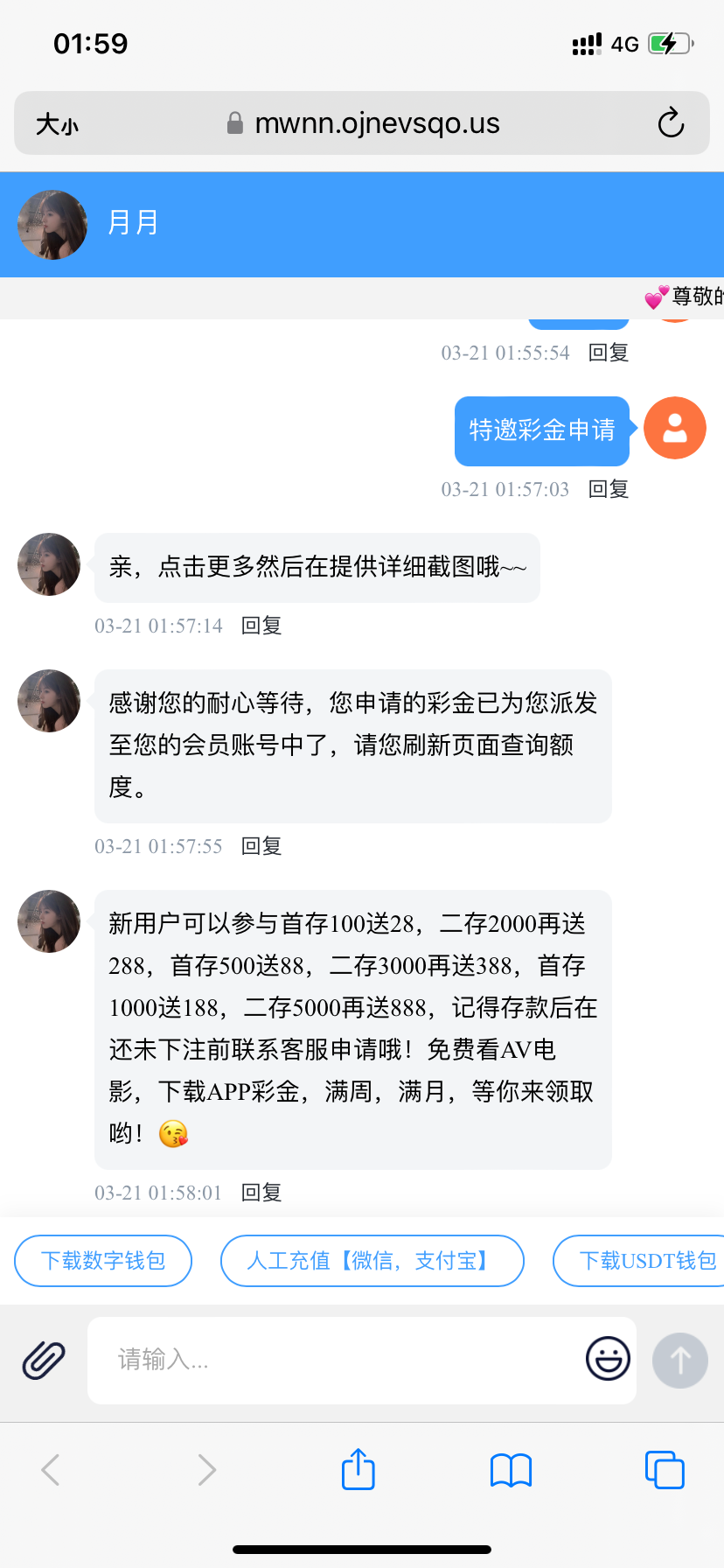Image resolution: width=724 pixels, height=1568 pixels.
Task: Tap 回复 under the 01:58:01 promo message
Action: pos(261,1193)
